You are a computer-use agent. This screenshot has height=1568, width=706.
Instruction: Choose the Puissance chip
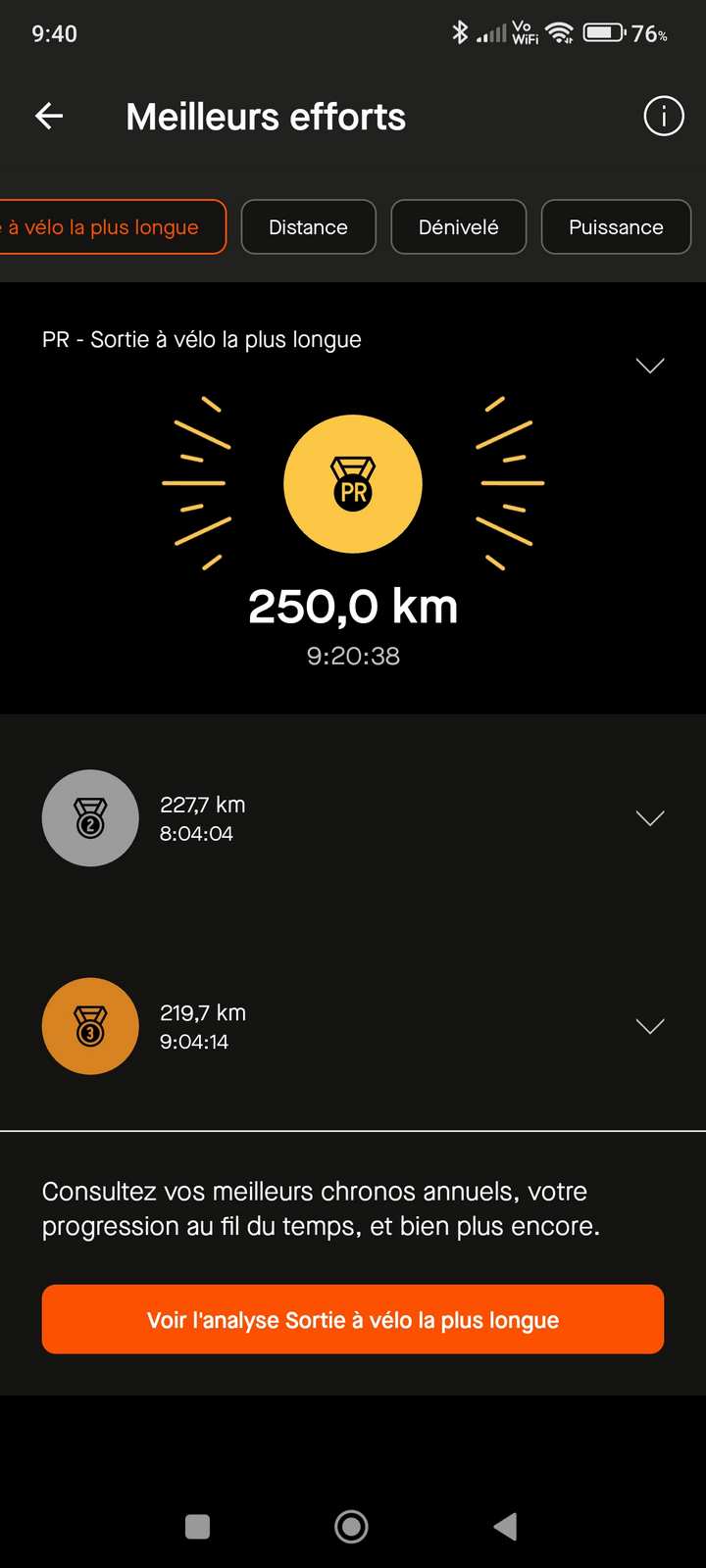point(616,227)
